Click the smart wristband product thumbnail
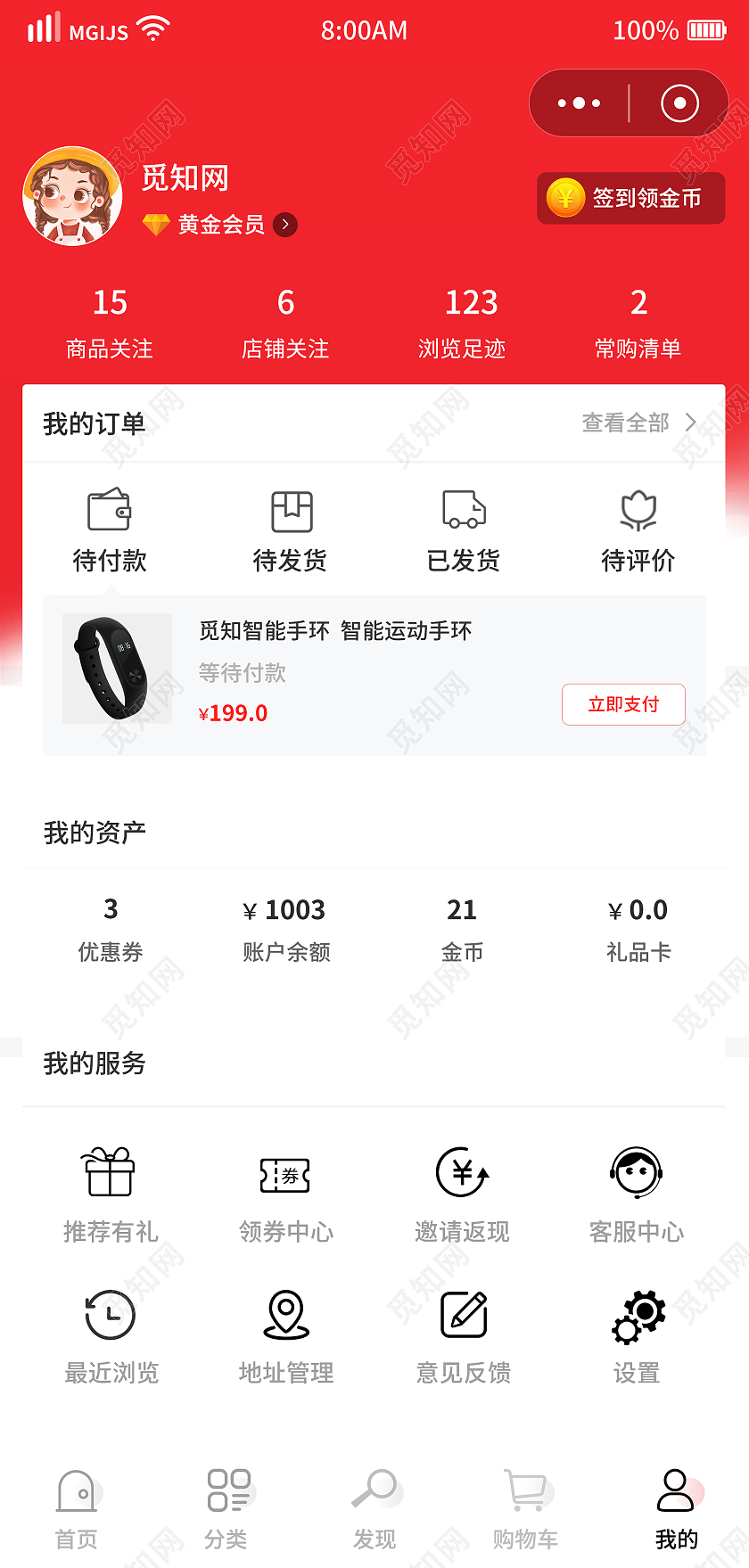The image size is (749, 1568). [x=116, y=668]
